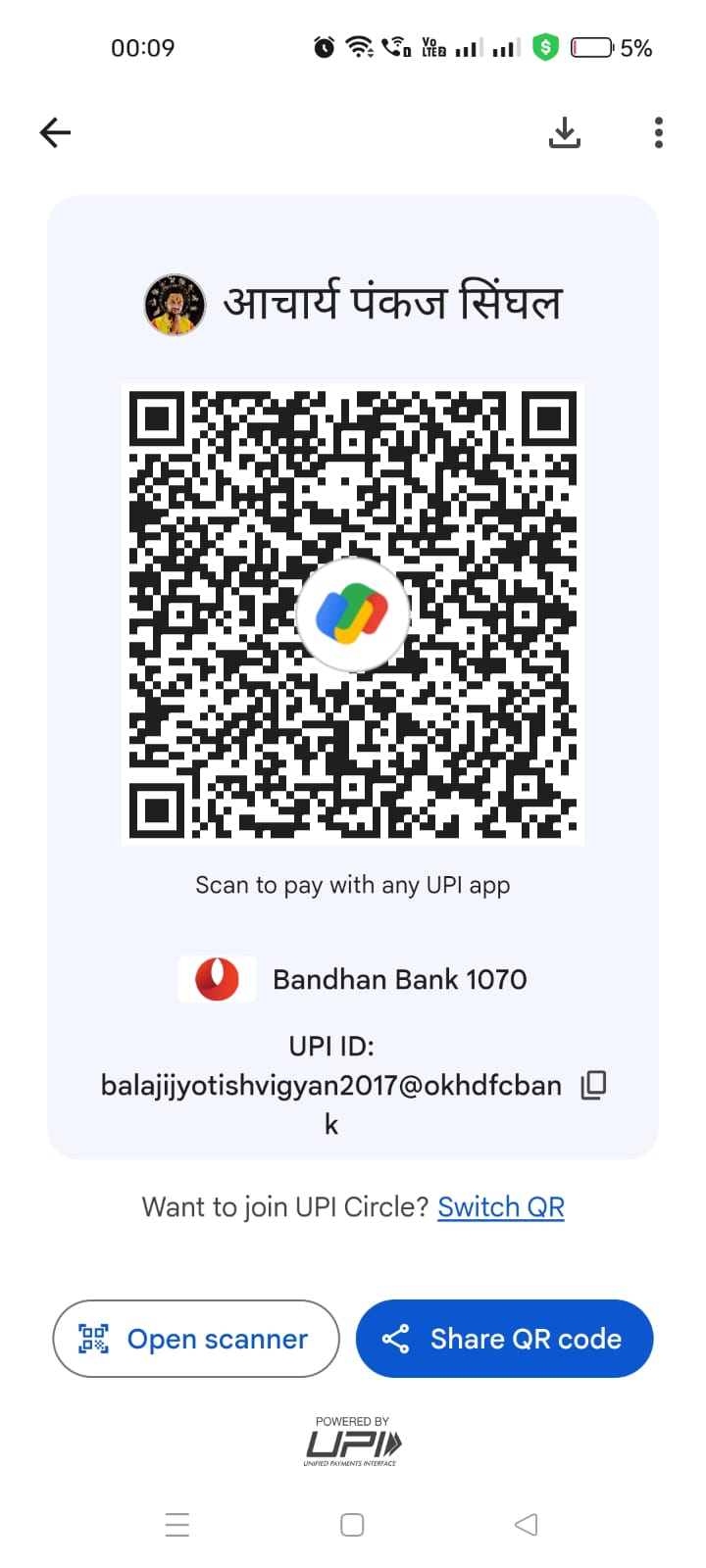Share QR code
This screenshot has width=706, height=1568.
(x=504, y=1339)
